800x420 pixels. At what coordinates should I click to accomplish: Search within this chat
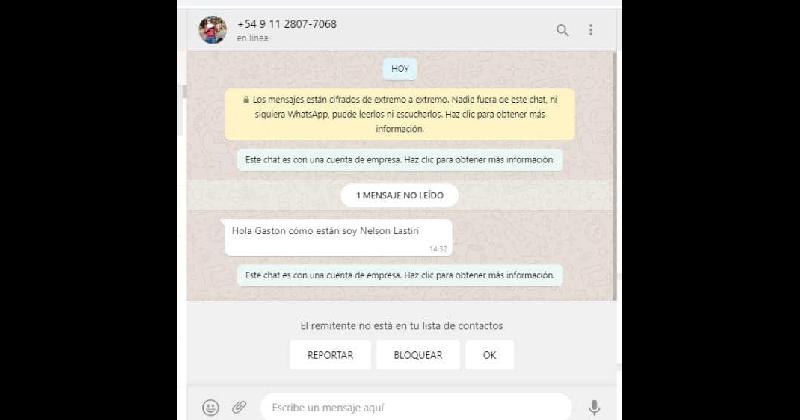tap(563, 30)
